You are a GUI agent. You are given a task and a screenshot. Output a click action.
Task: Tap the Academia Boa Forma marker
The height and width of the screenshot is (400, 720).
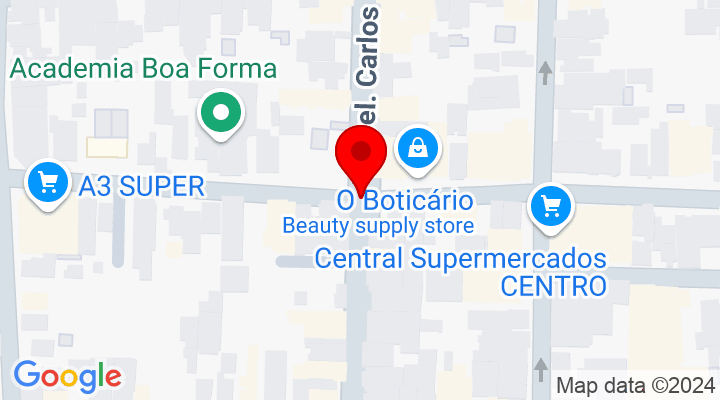221,114
